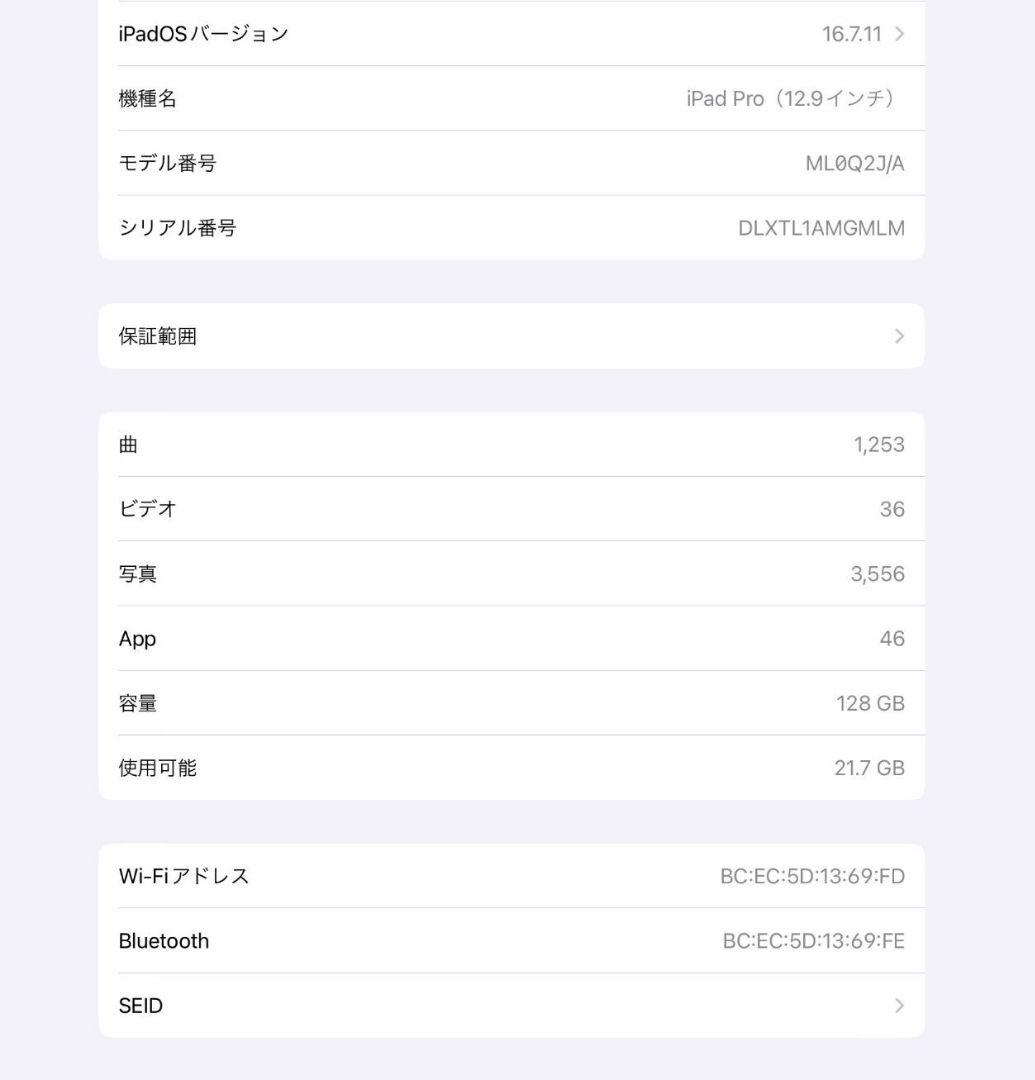The image size is (1035, 1080).
Task: Tap the 容量 128 GB storage row
Action: [512, 702]
